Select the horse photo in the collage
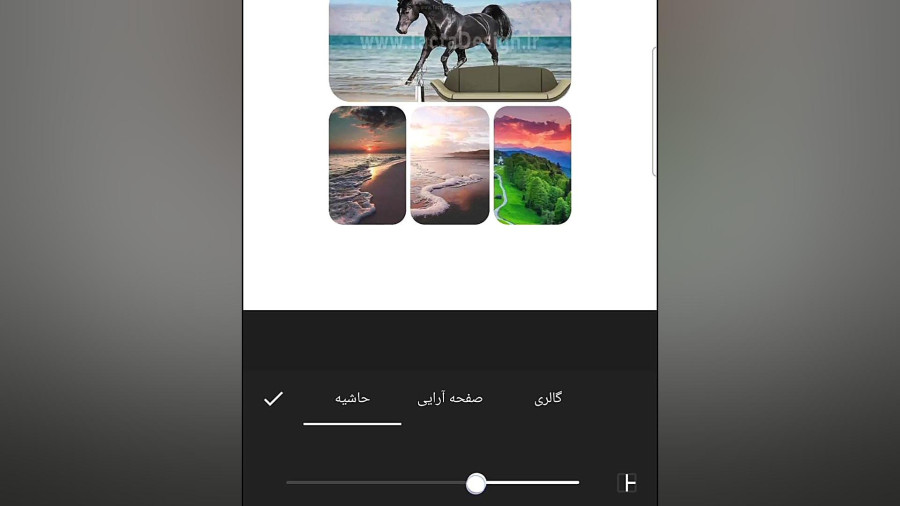 (x=450, y=50)
